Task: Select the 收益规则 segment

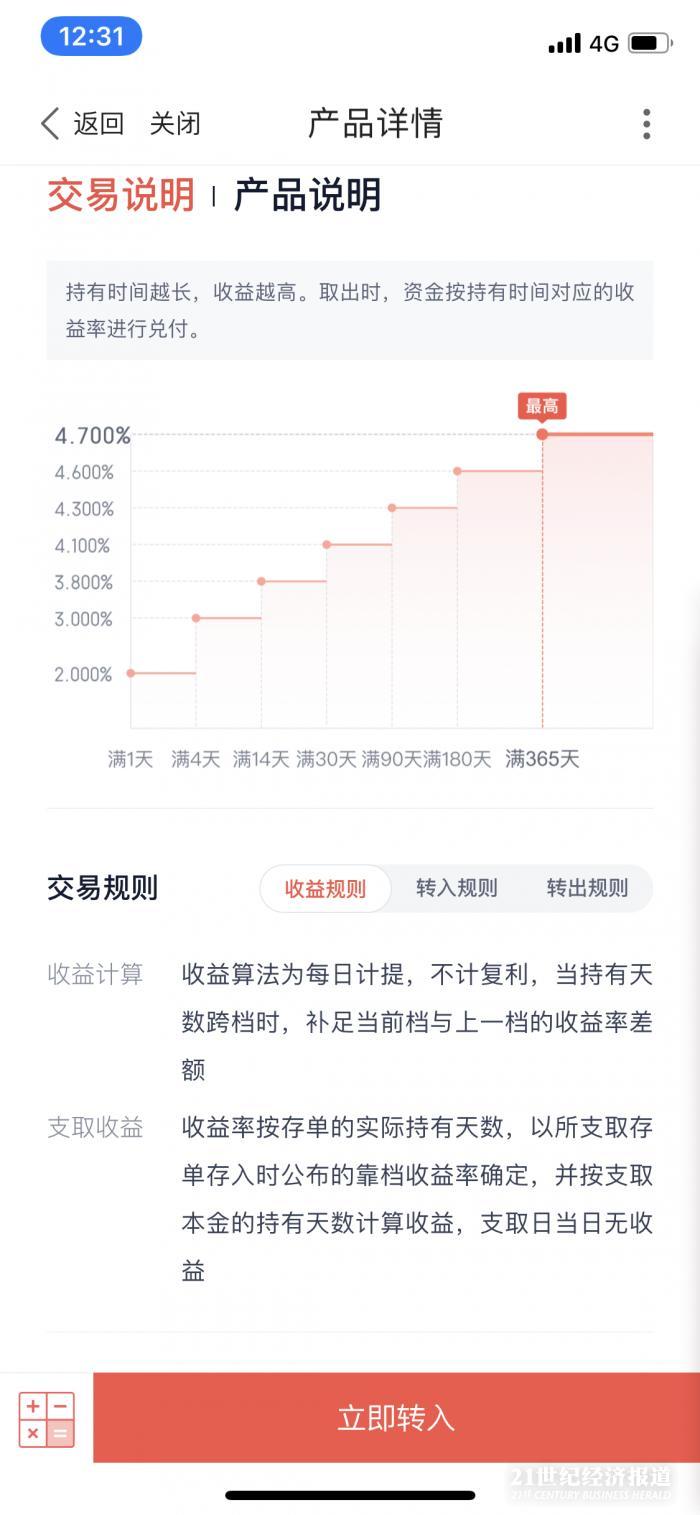Action: pyautogui.click(x=325, y=888)
